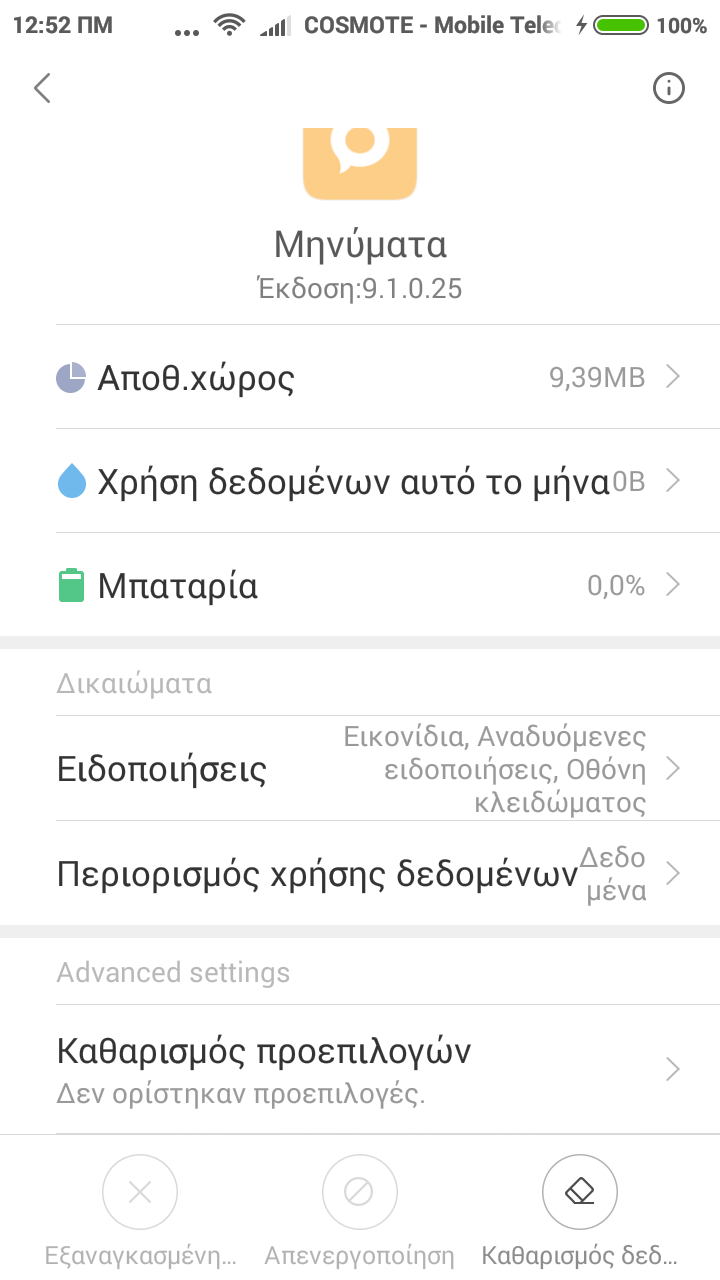Select Καθαρισμός προεπιλογών
Screen dimensions: 720x1280
(x=370, y=1069)
